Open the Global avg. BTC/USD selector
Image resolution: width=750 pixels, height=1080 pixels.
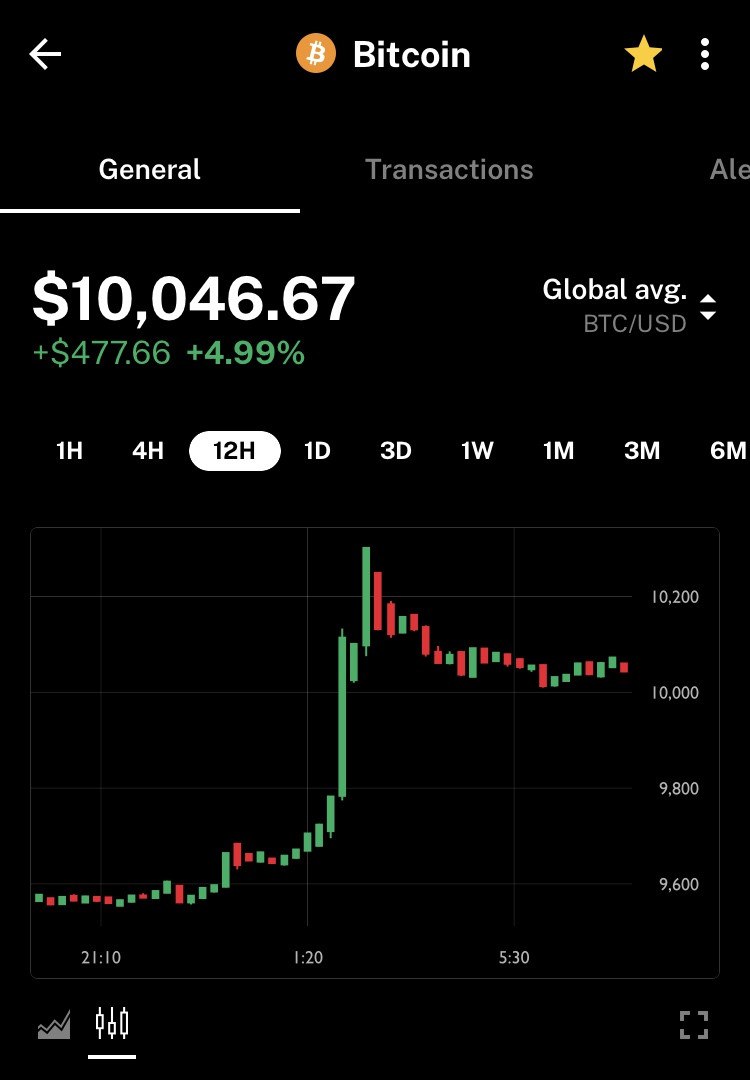pos(630,305)
